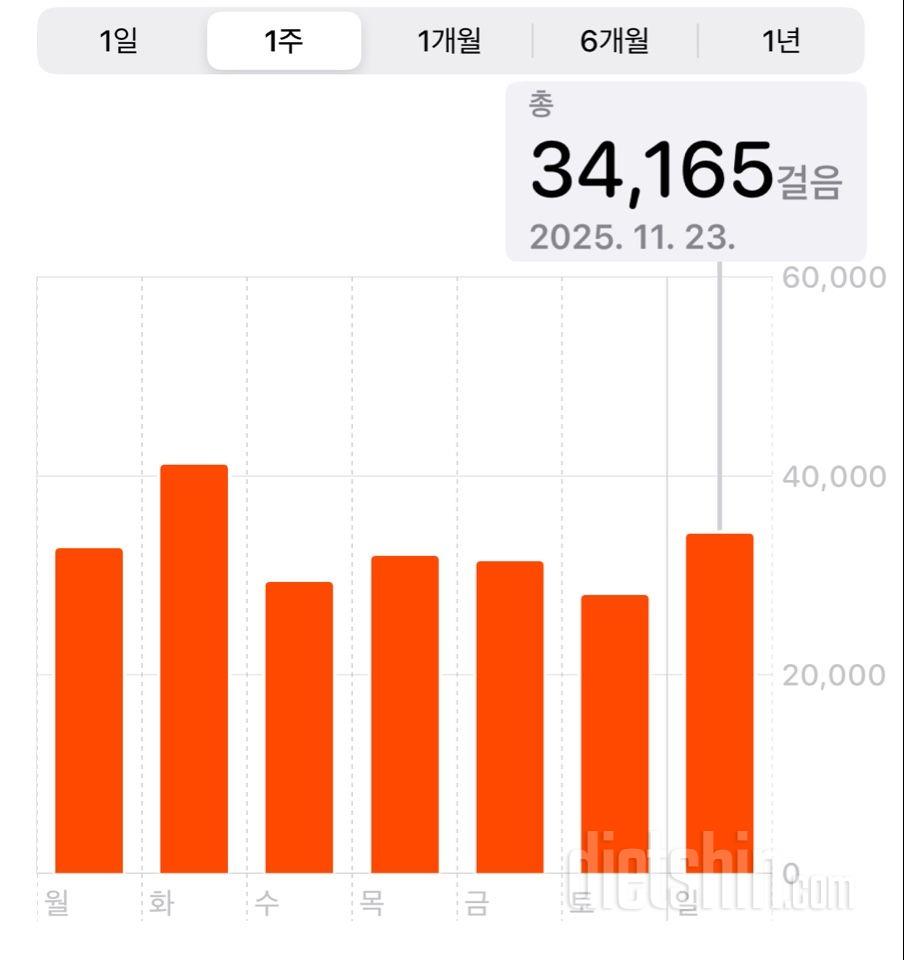Switch to the 1일 range
Viewport: 904px width, 960px height.
(119, 41)
